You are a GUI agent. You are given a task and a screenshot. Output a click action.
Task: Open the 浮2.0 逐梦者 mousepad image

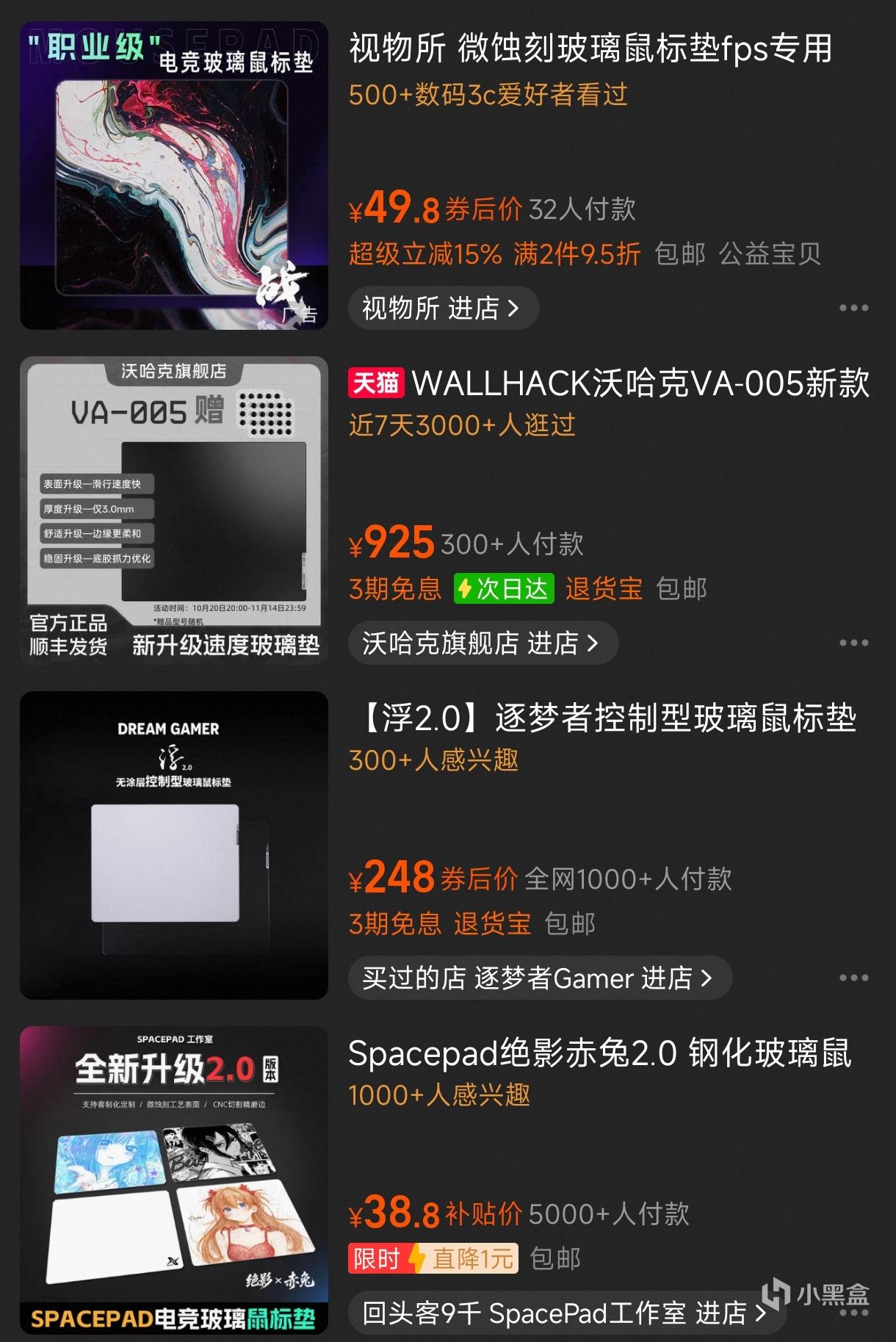click(x=173, y=845)
